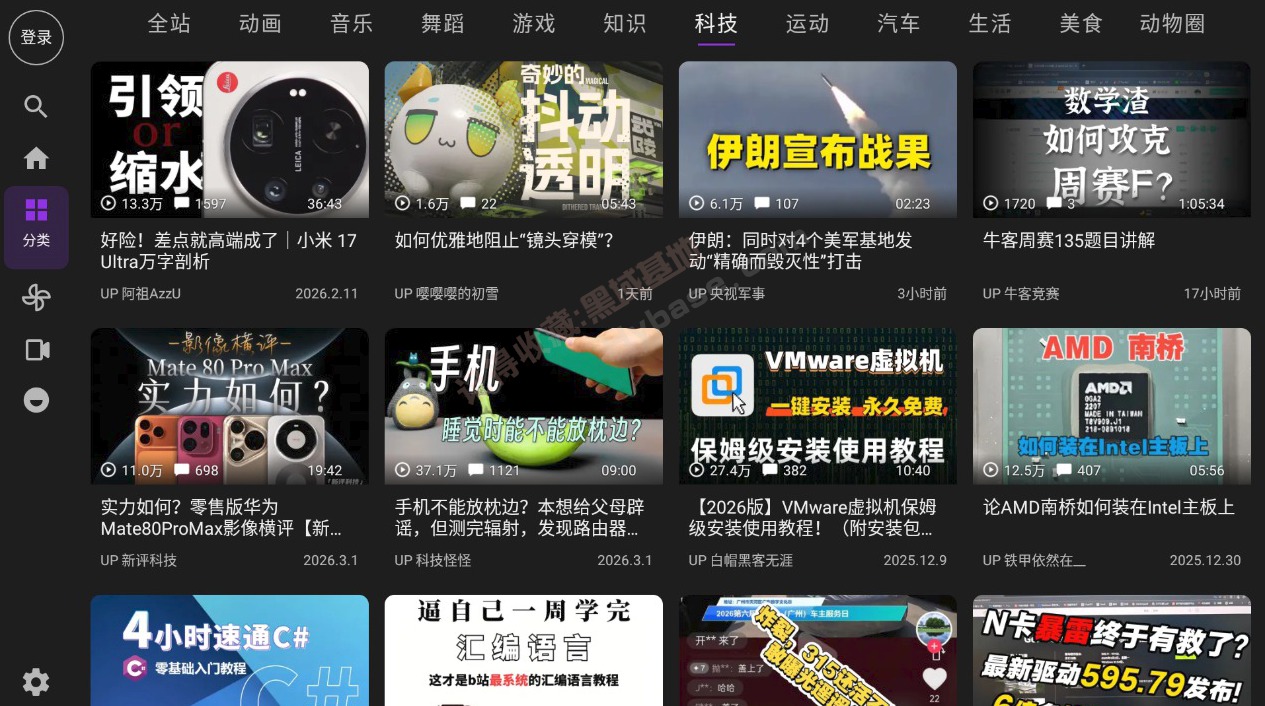Switch to the 游戏 tab
The height and width of the screenshot is (706, 1265).
(x=534, y=24)
